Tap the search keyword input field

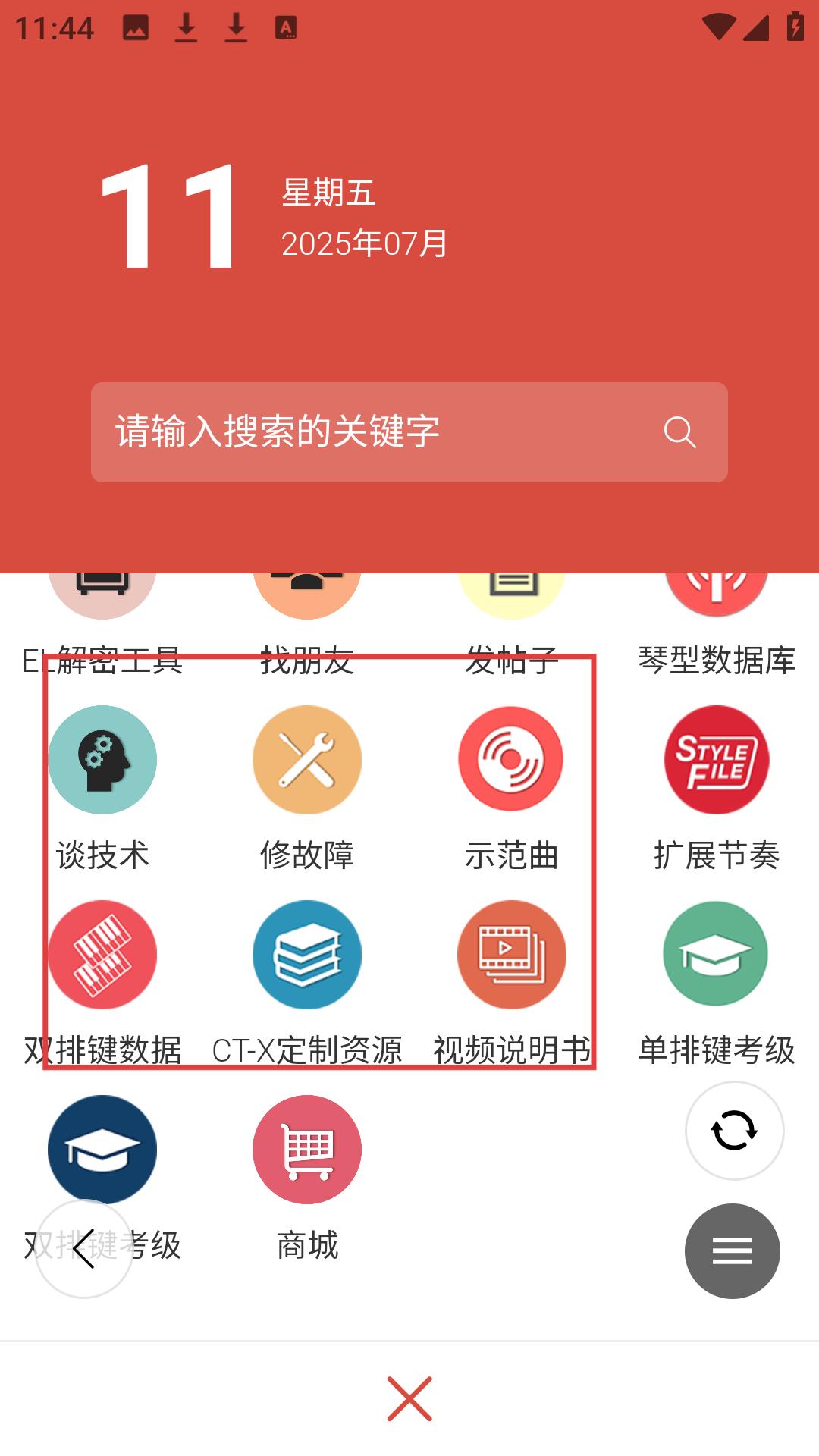[409, 432]
